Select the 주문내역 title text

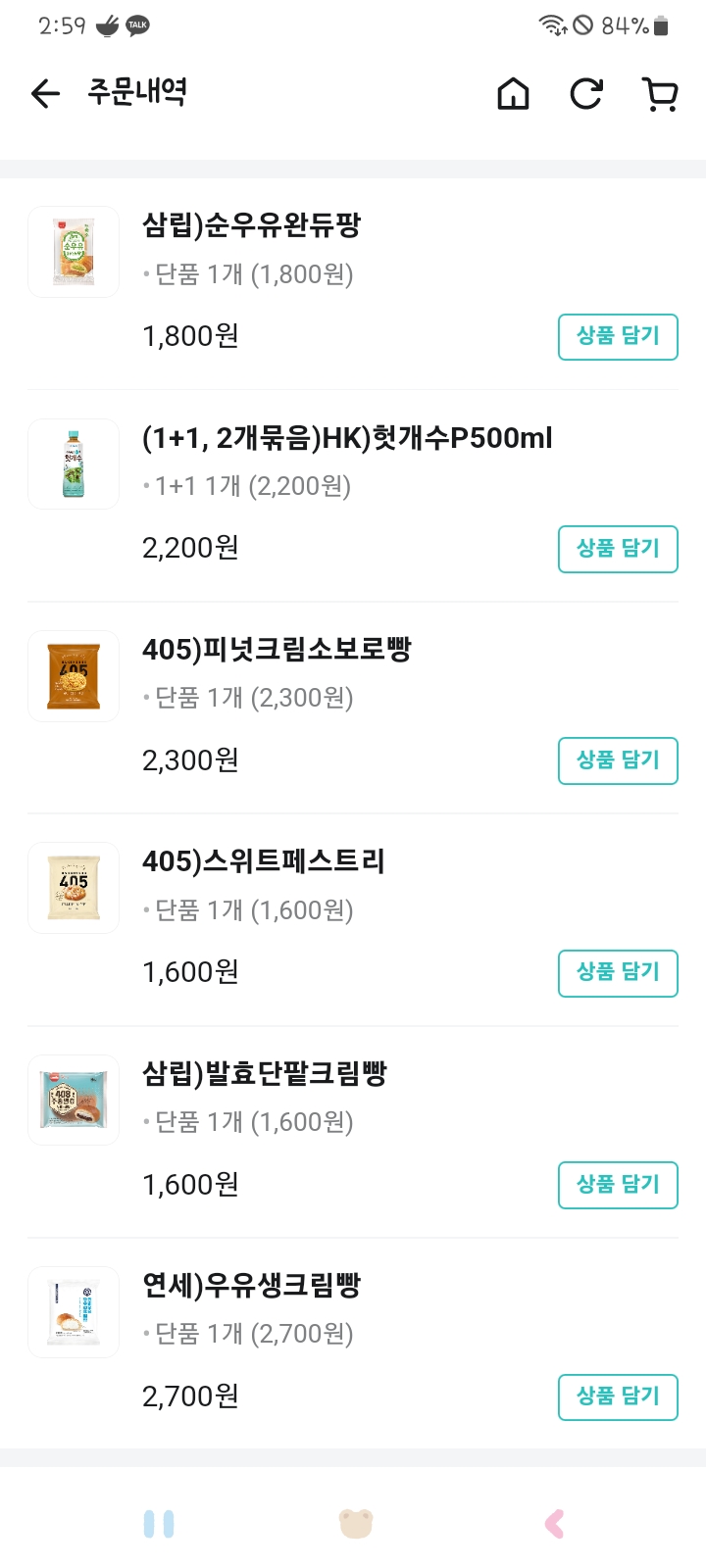pyautogui.click(x=136, y=91)
